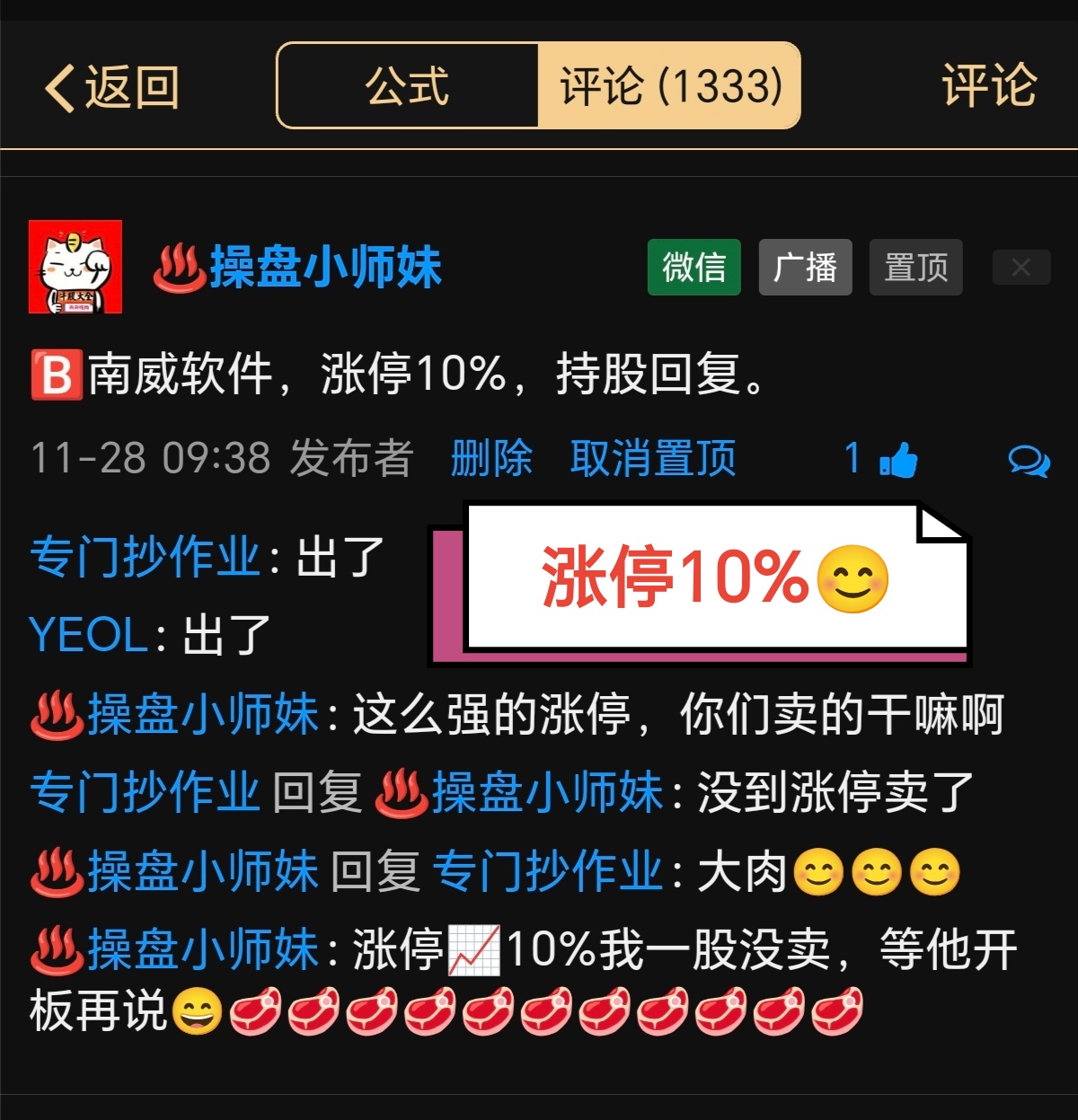The image size is (1078, 1120).
Task: Like the 南威软件 post
Action: 896,460
